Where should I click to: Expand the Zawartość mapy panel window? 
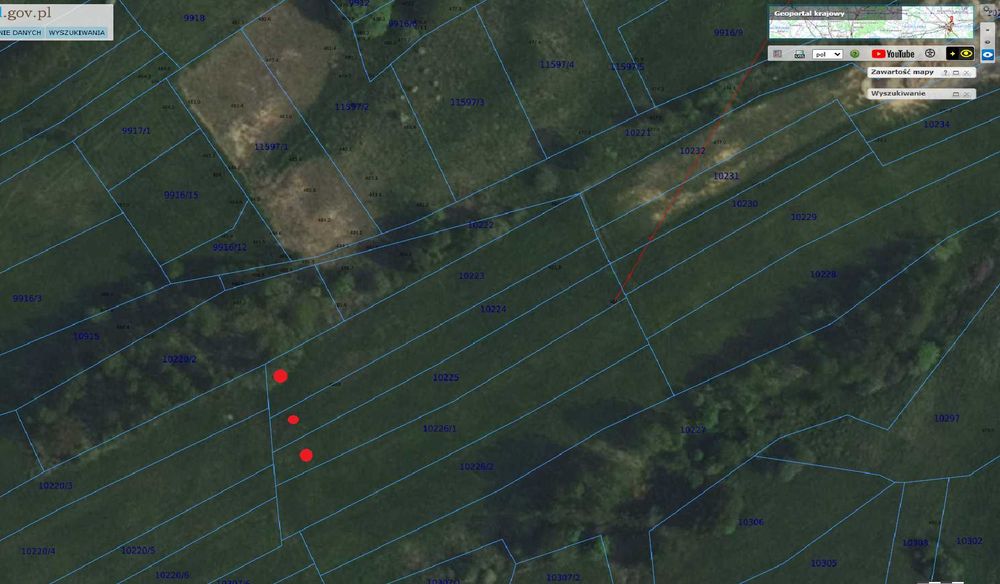point(956,73)
